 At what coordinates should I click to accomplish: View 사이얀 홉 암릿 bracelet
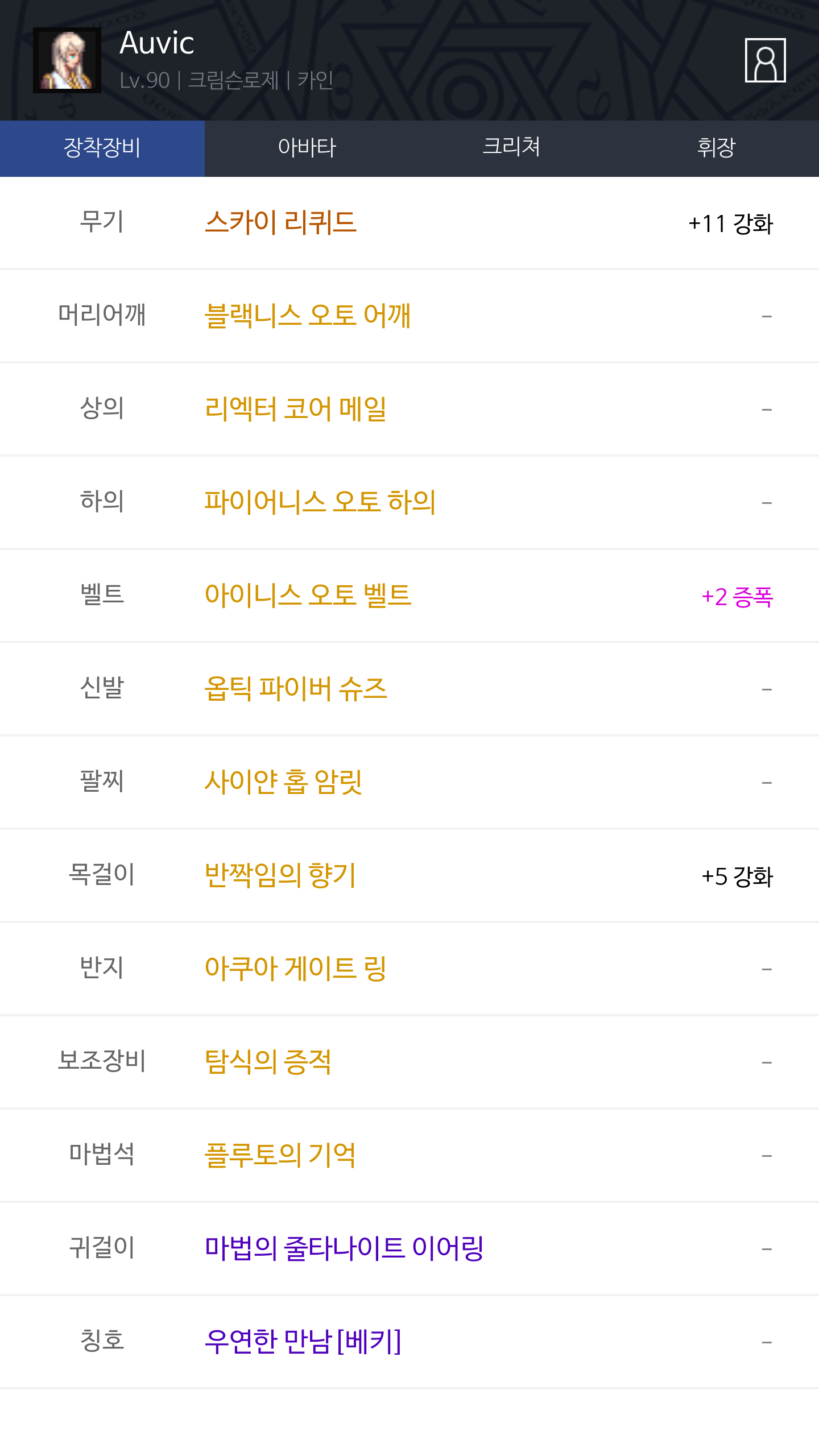(283, 782)
